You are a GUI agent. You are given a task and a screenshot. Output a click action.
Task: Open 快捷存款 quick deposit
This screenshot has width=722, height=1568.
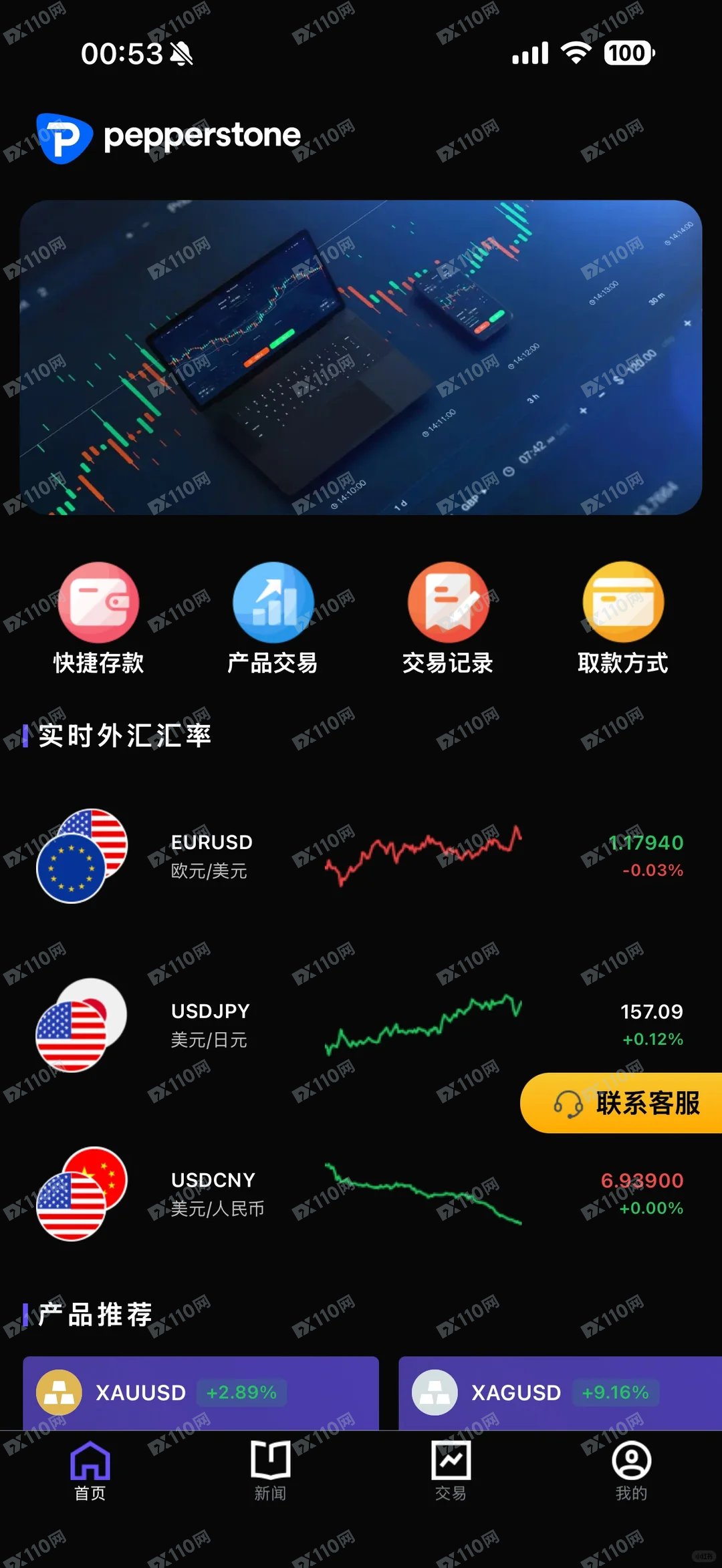coord(98,617)
